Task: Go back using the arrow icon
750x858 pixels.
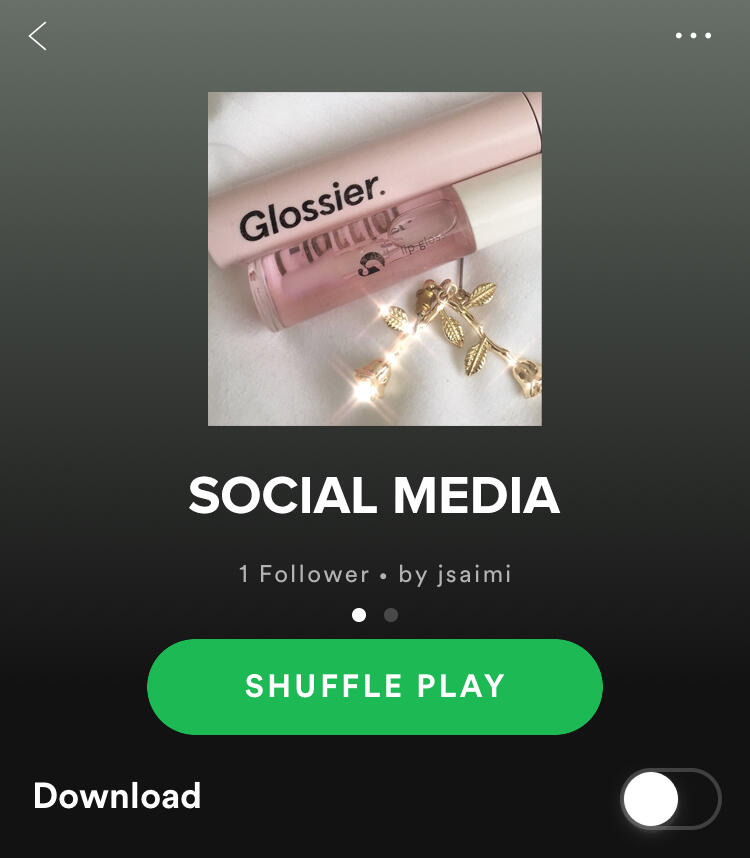Action: 38,36
